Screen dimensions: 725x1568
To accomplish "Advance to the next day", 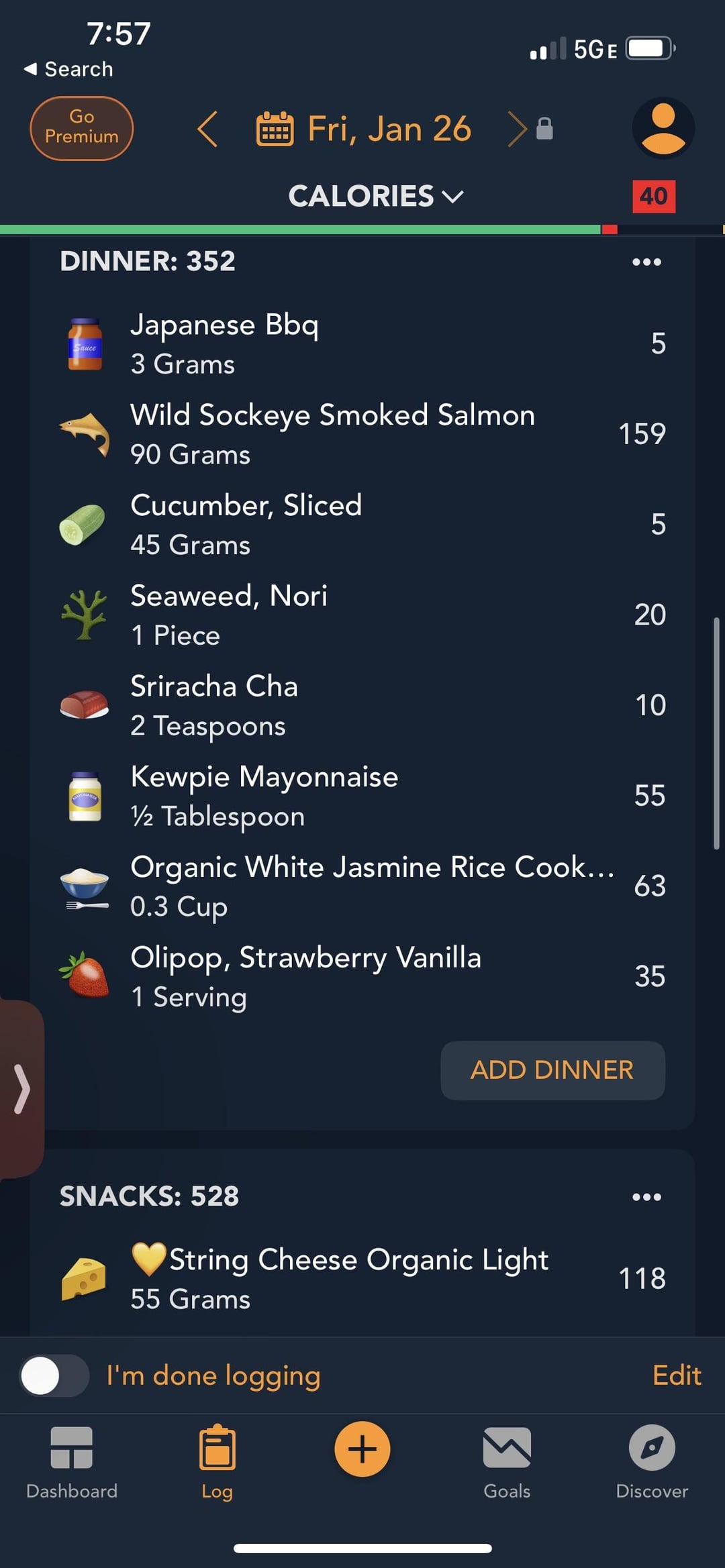I will (x=517, y=129).
